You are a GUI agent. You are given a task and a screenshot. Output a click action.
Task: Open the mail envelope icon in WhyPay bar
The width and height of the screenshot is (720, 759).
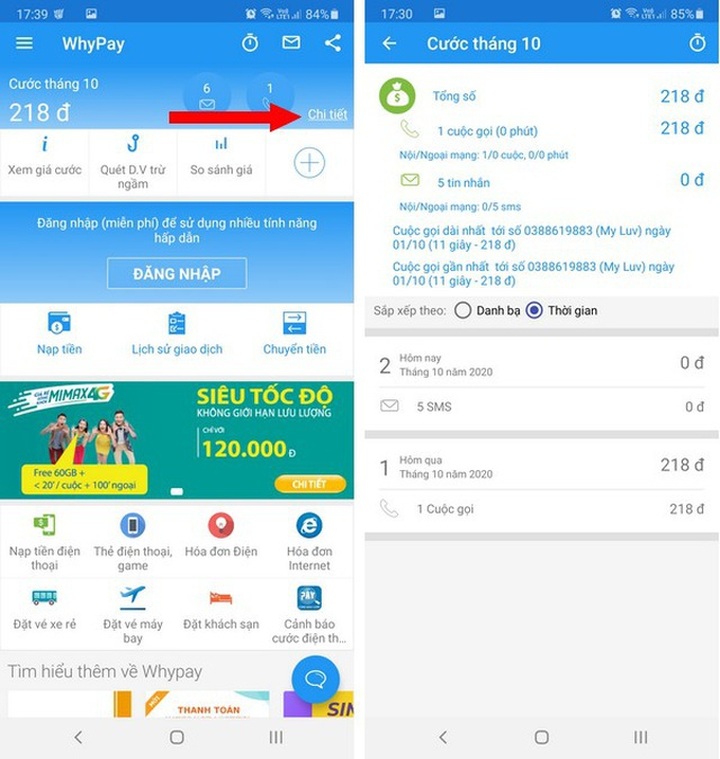[x=291, y=43]
